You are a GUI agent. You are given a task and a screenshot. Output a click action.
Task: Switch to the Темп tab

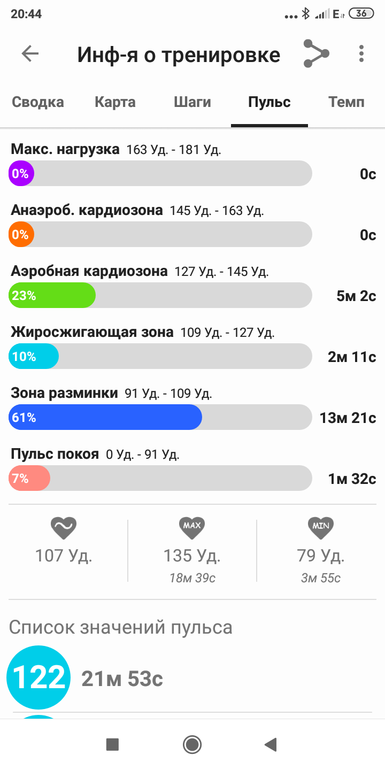point(346,102)
